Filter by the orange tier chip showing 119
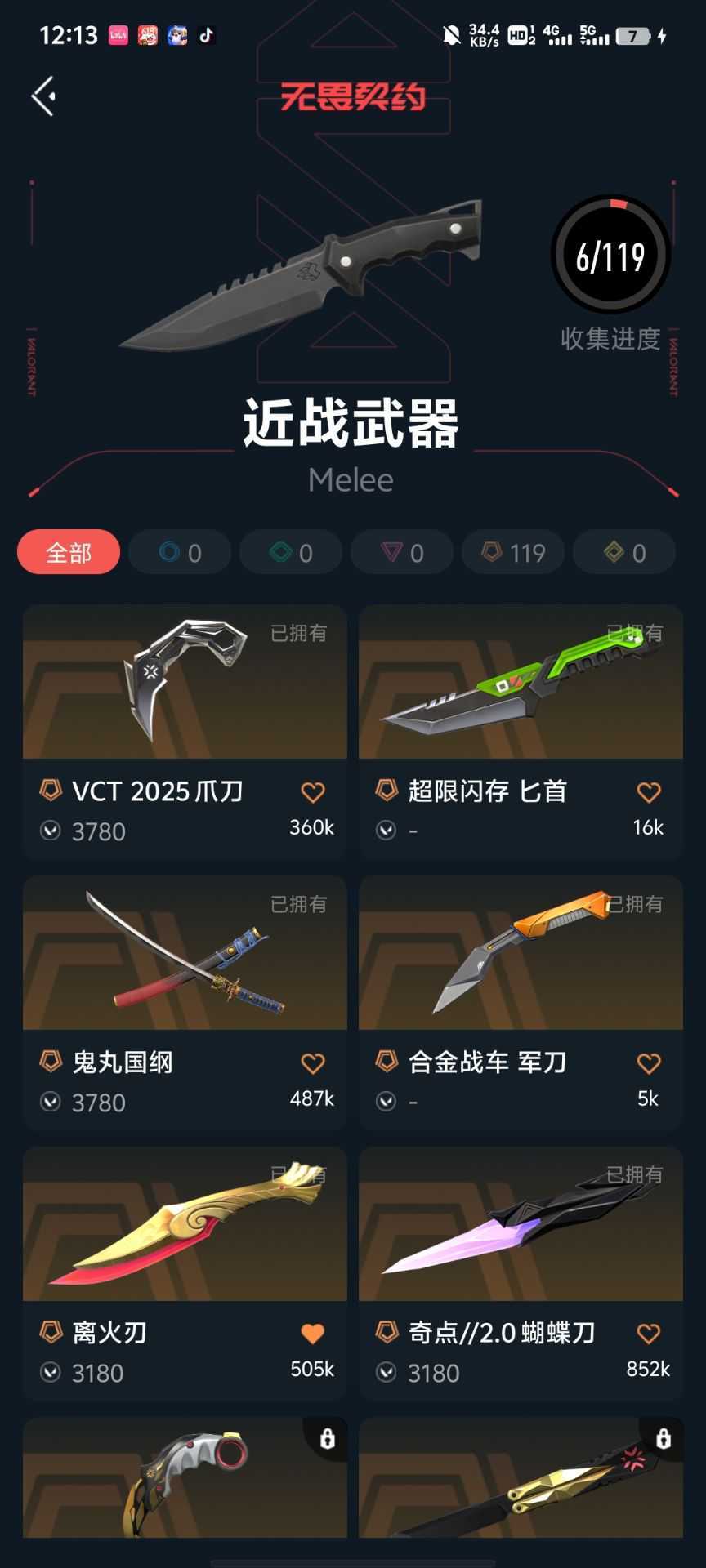This screenshot has width=706, height=1568. 513,553
